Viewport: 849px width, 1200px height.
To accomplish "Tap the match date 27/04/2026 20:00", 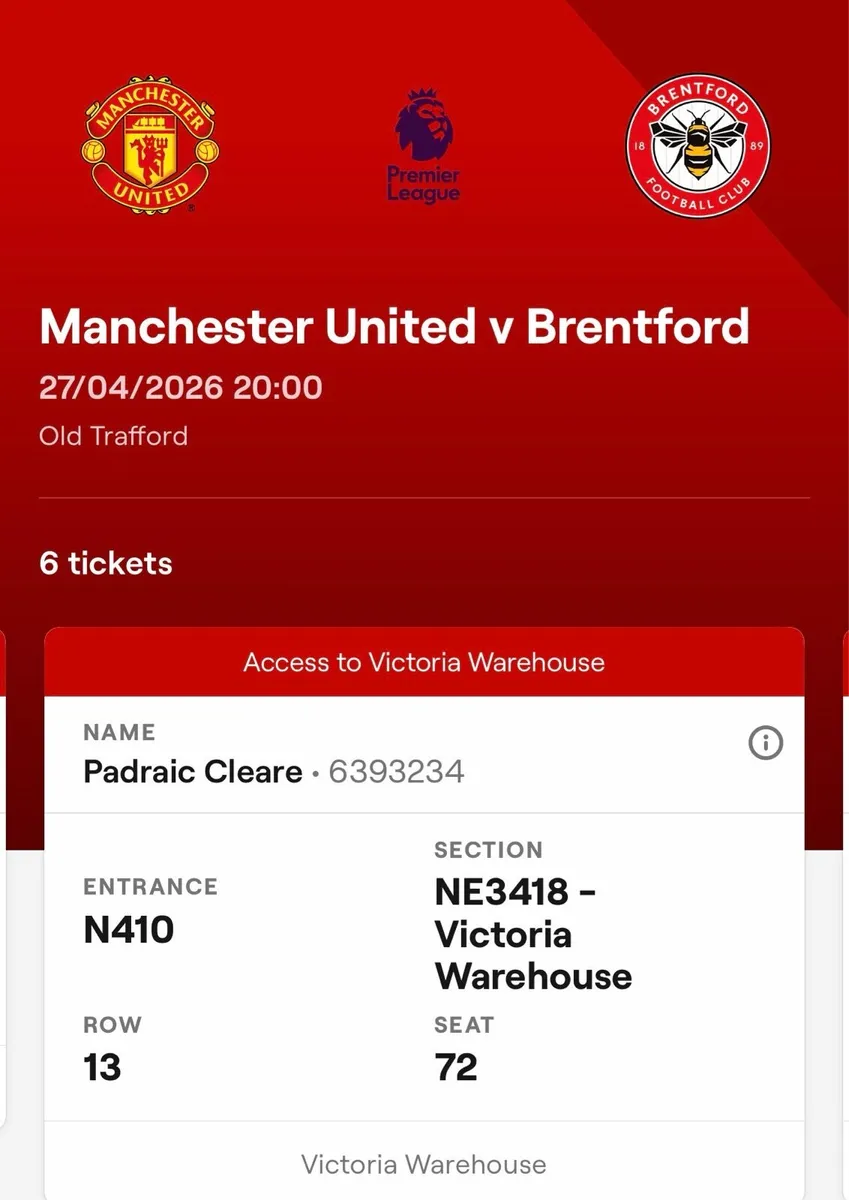I will (x=179, y=388).
